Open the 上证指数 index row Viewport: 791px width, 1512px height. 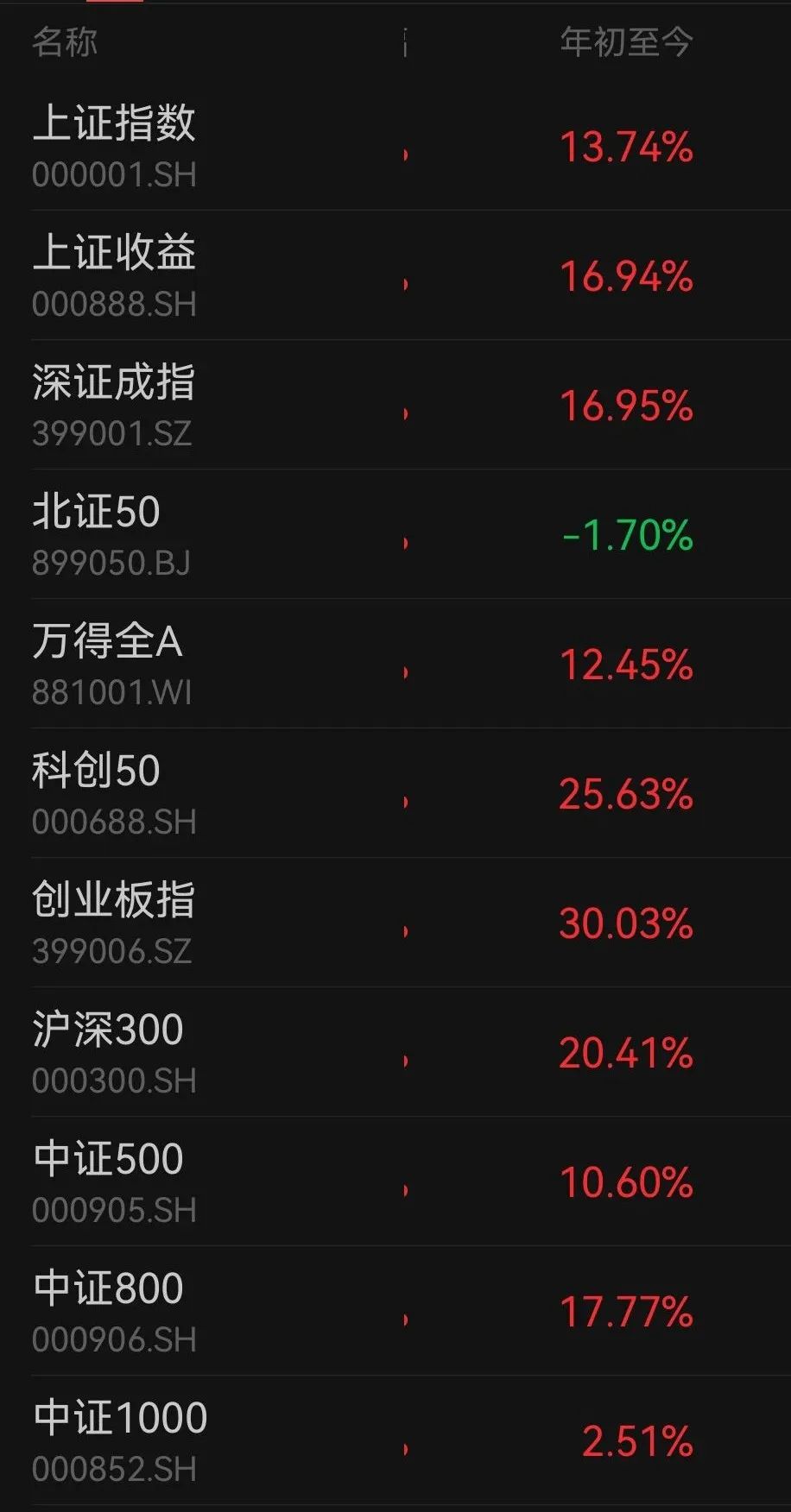click(x=395, y=146)
